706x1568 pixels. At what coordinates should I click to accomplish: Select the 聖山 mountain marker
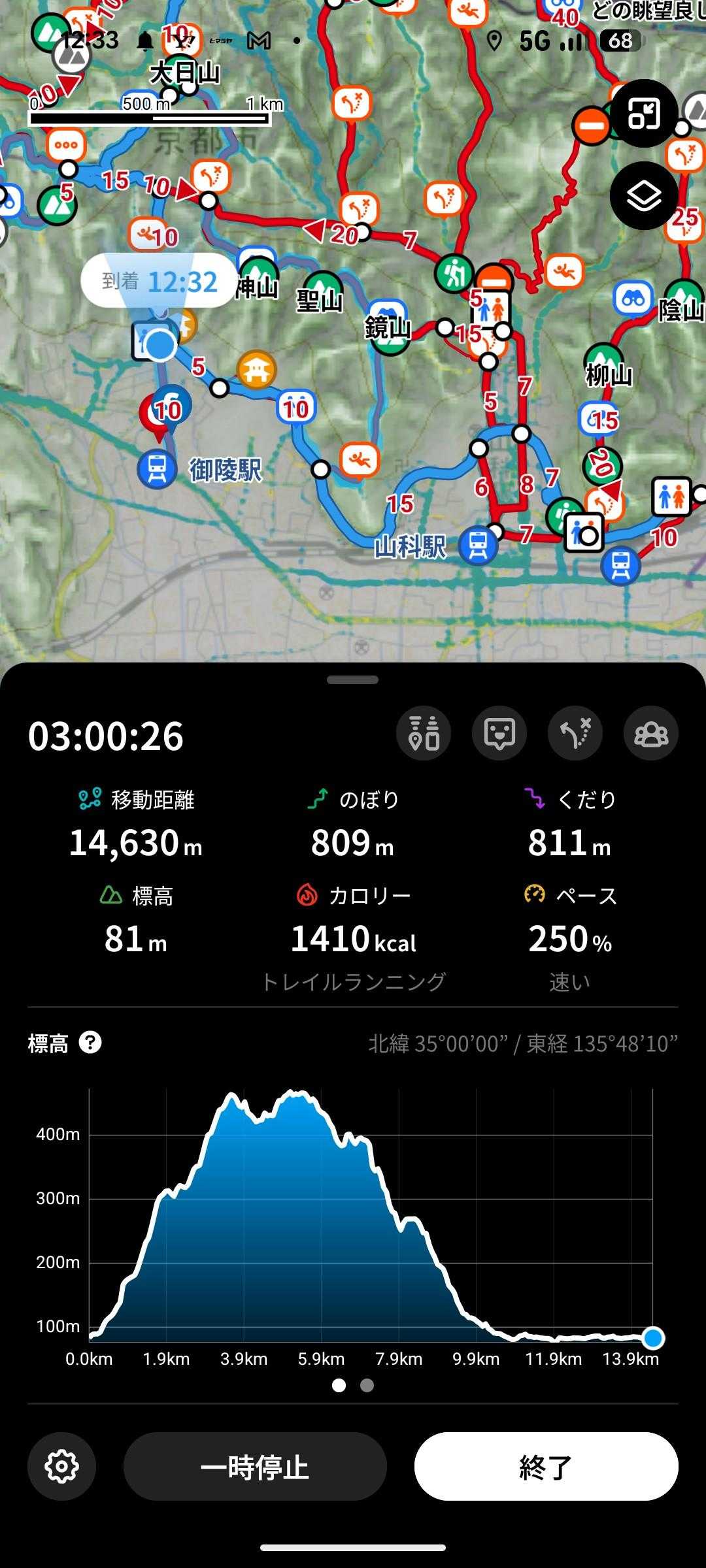(x=322, y=286)
